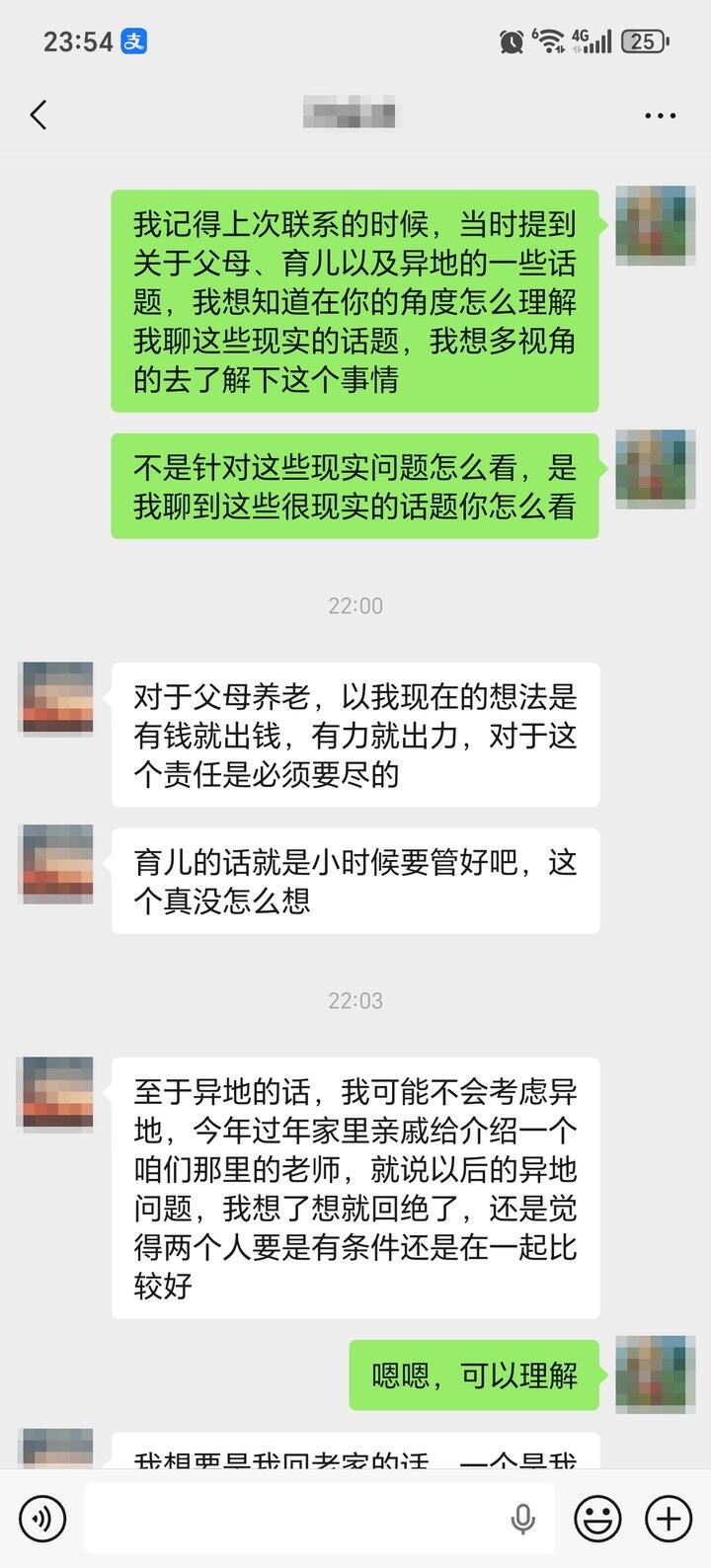Tap the message input field to start typing
Viewport: 711px width, 1568px height.
296,1518
